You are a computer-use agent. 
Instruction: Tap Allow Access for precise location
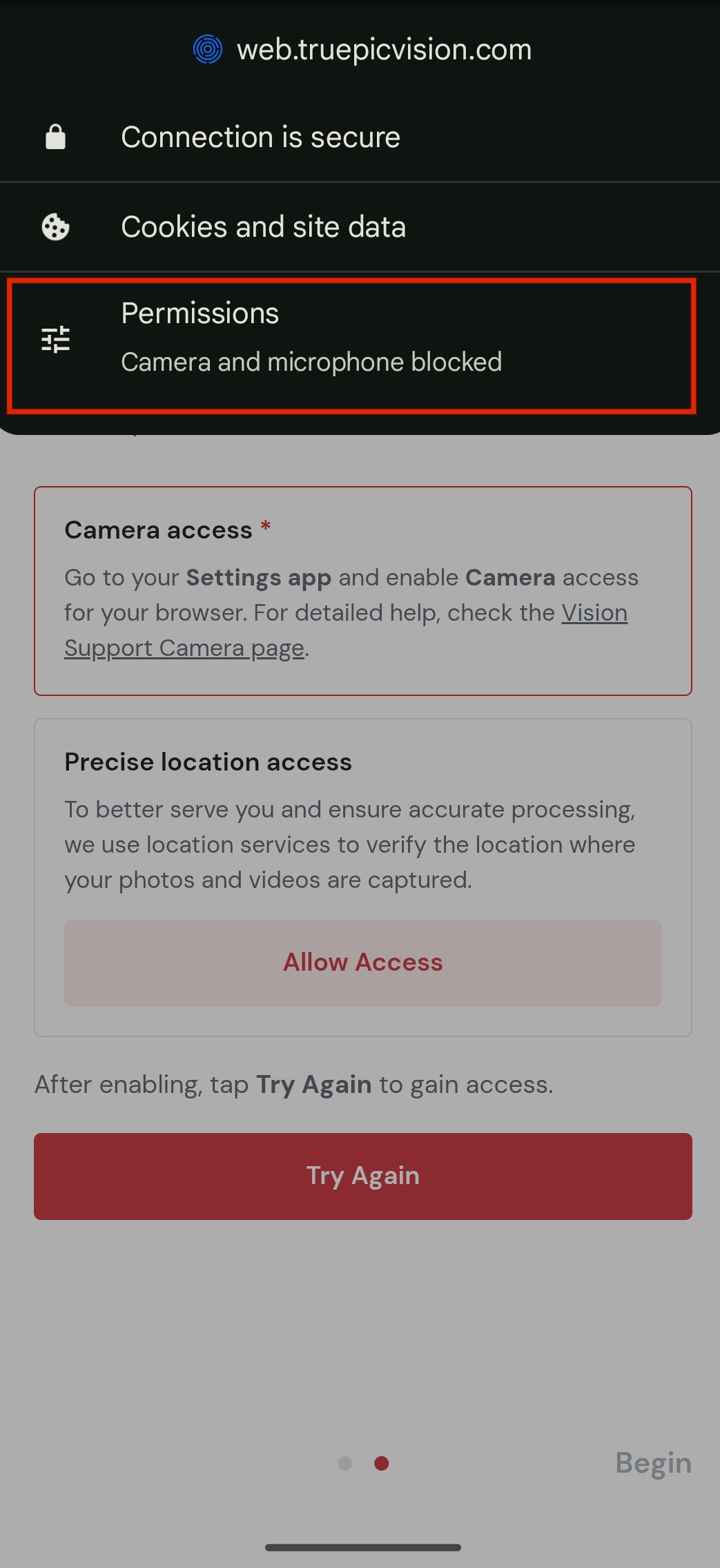click(x=363, y=962)
